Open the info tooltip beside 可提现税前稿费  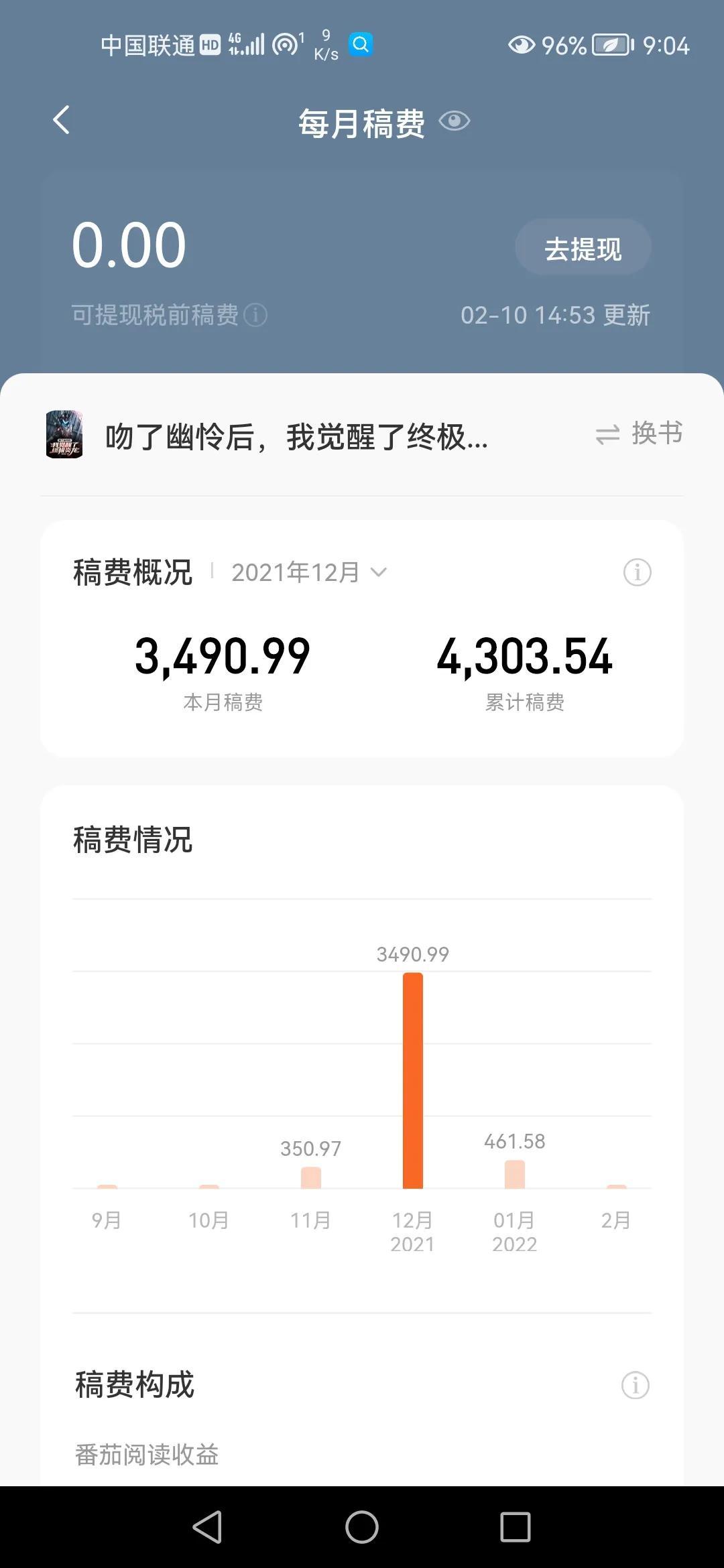[x=257, y=315]
